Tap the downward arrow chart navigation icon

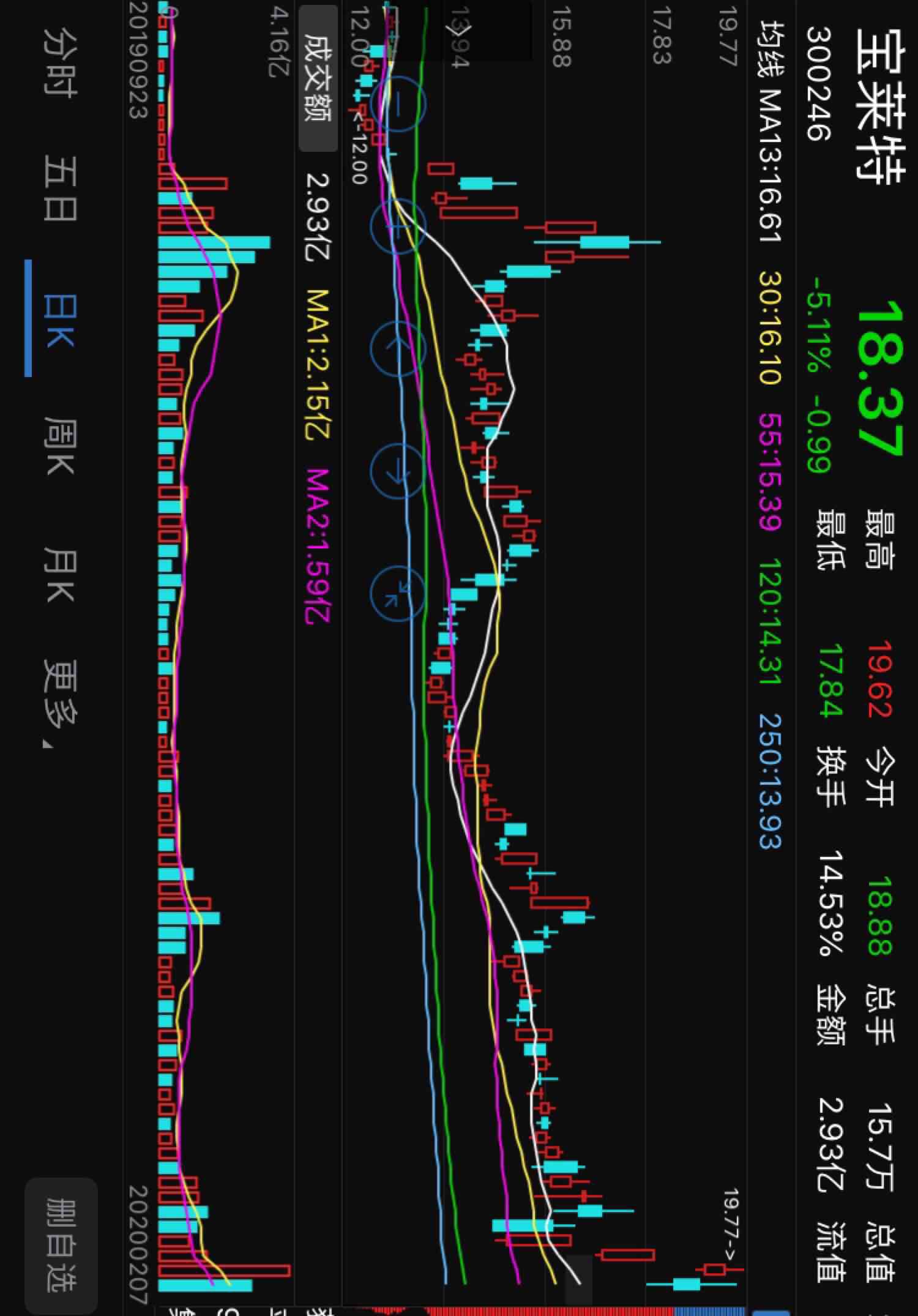click(x=398, y=468)
